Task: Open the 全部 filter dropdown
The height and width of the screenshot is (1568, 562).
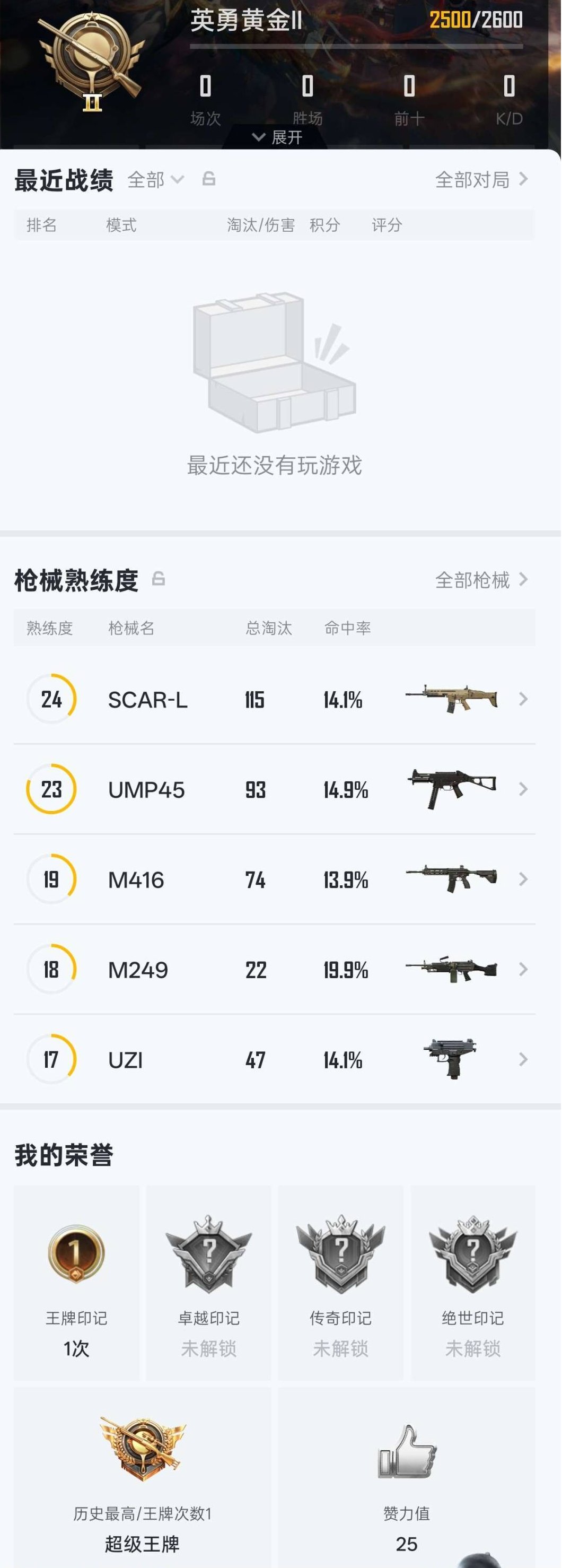Action: pos(154,180)
